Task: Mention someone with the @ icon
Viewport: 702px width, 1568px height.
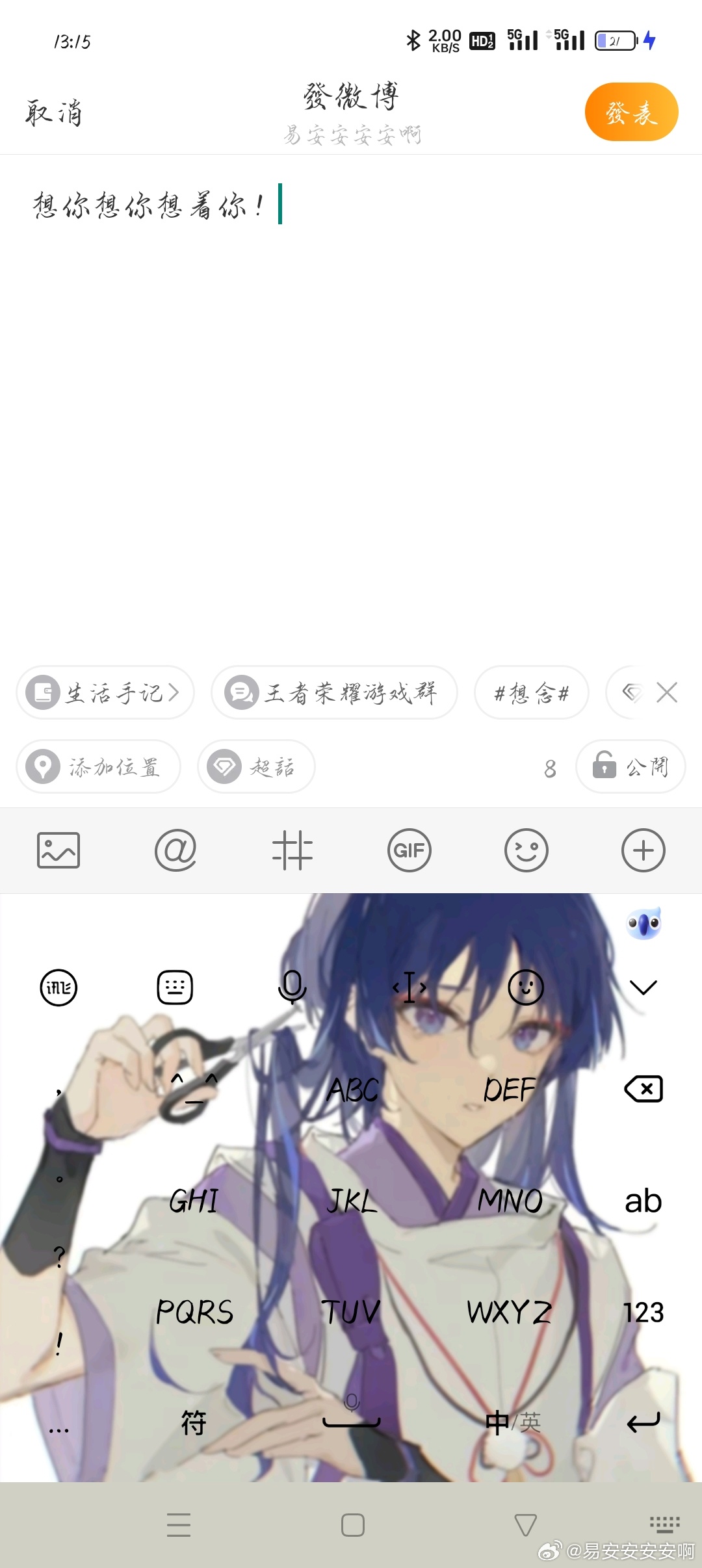Action: (x=175, y=850)
